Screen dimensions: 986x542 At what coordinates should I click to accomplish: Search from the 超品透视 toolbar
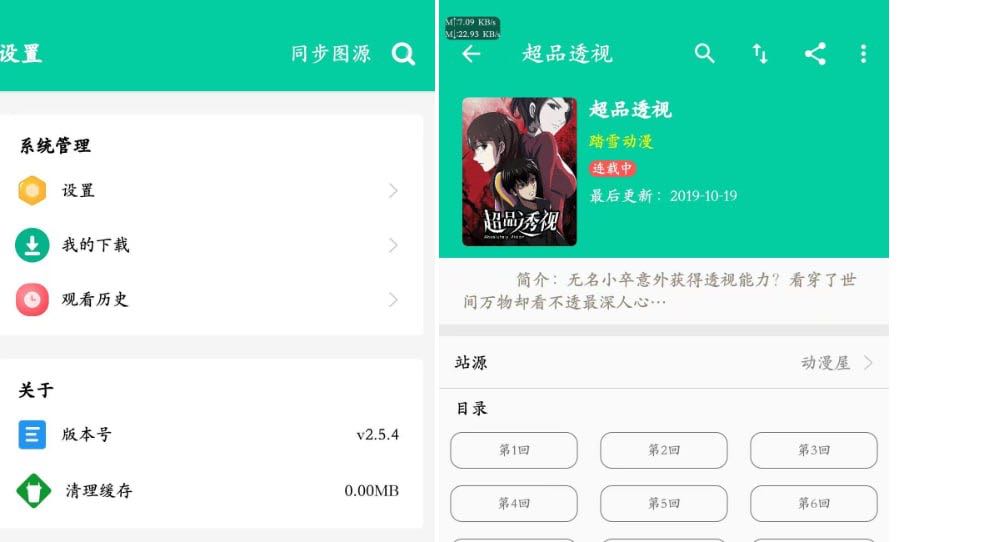click(705, 54)
